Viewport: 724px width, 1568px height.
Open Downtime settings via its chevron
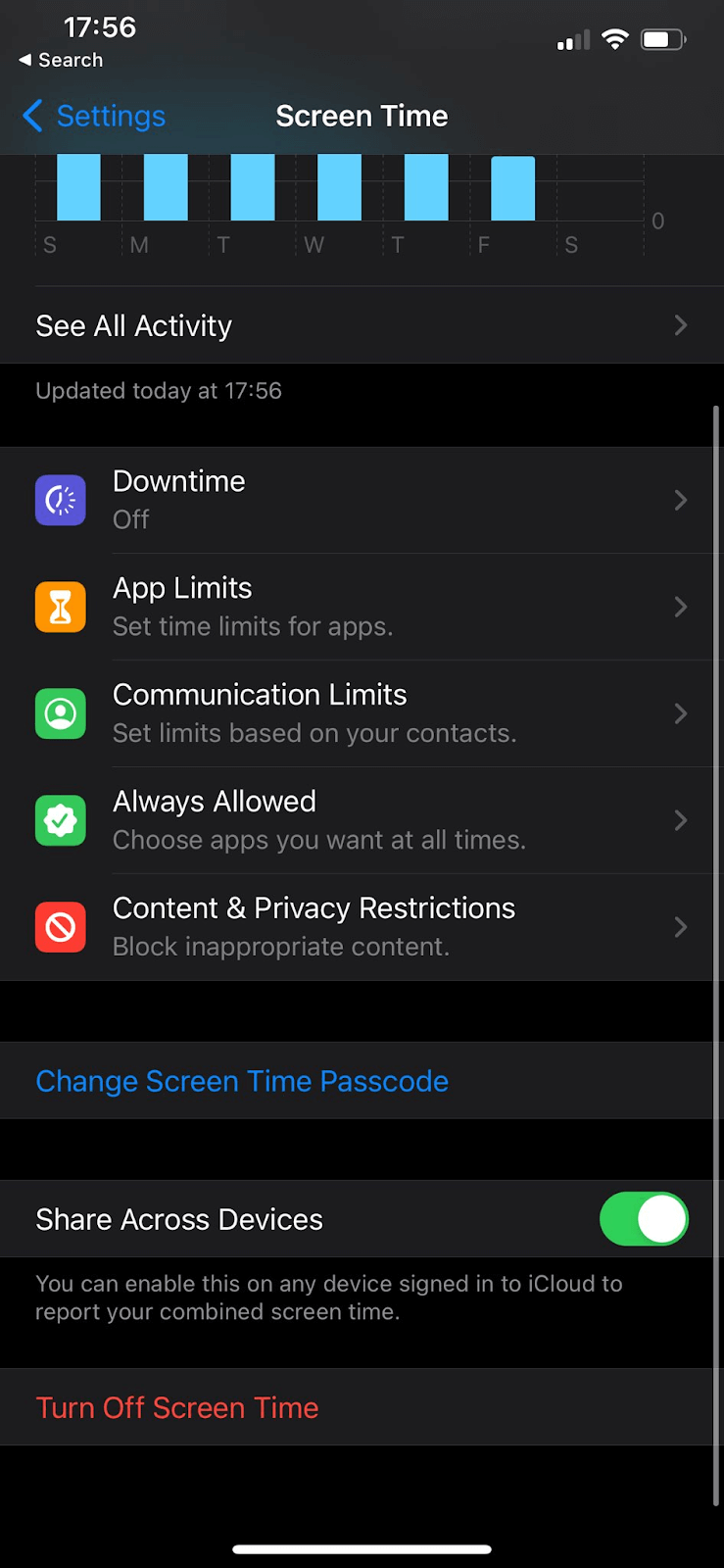pos(681,500)
